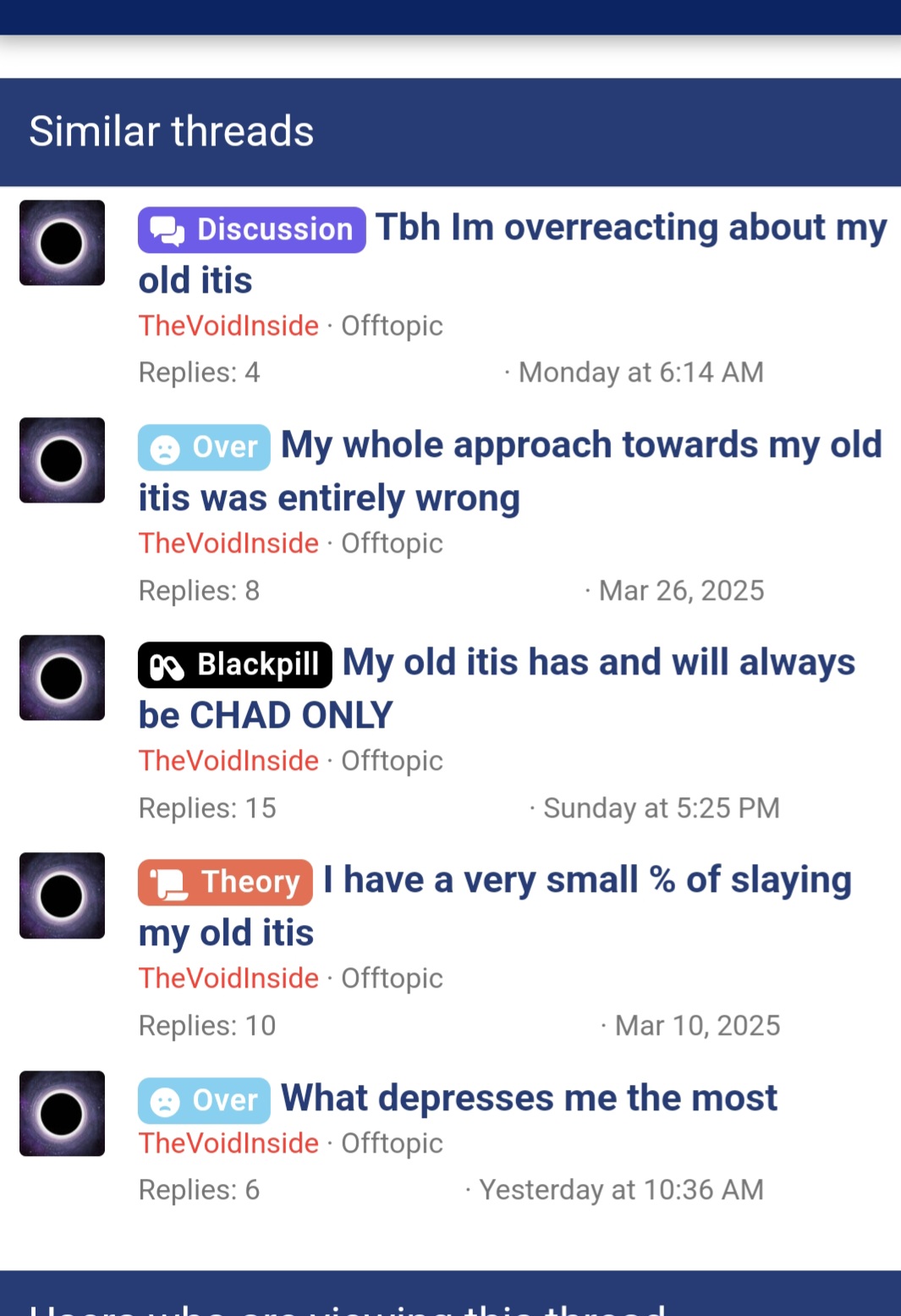View TheVoidInside's profile from the first thread
Image resolution: width=901 pixels, height=1316 pixels.
click(228, 326)
